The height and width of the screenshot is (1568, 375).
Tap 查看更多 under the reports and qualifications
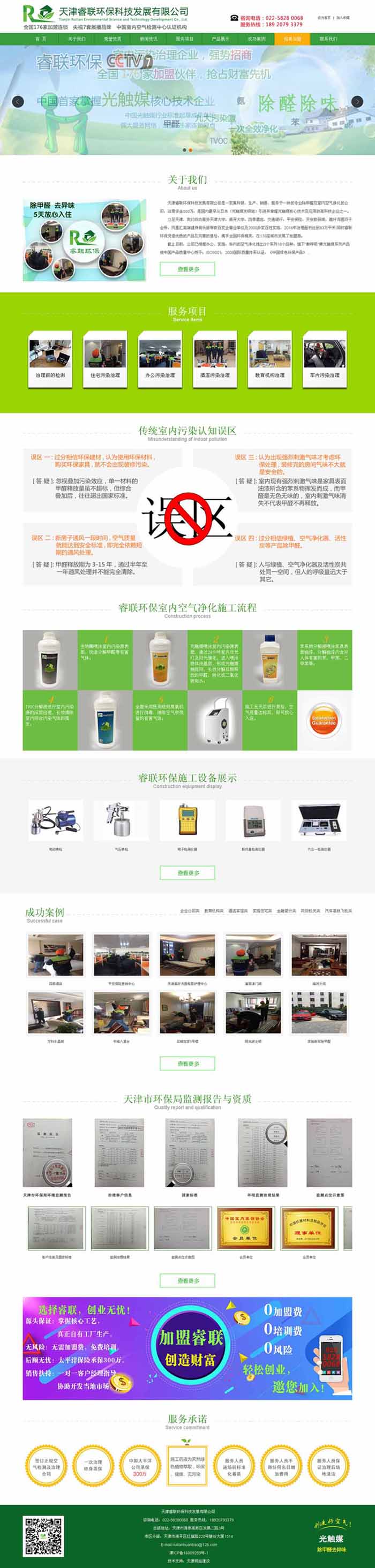coord(187,1281)
